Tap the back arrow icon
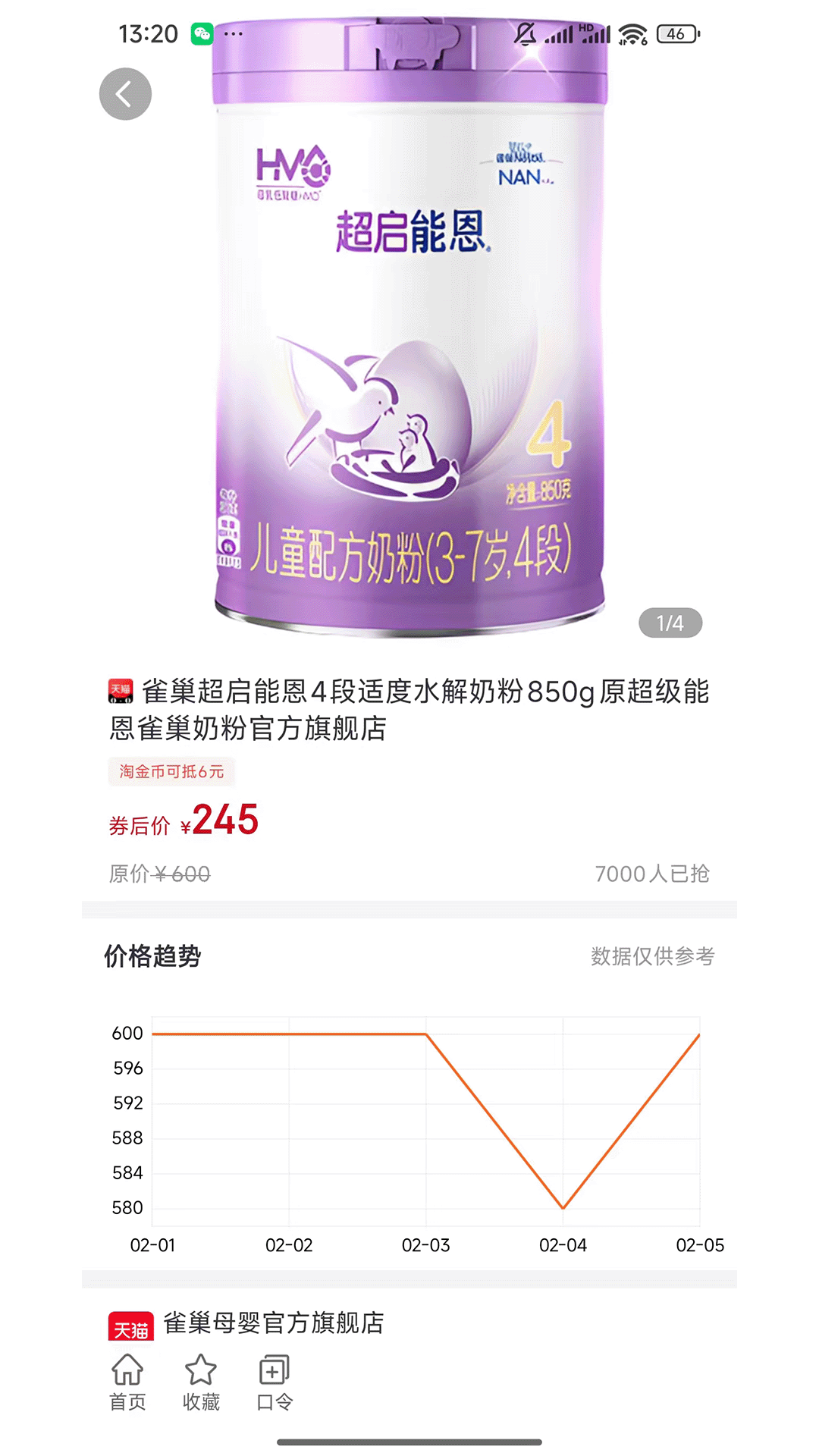The width and height of the screenshot is (819, 1456). pos(126,93)
